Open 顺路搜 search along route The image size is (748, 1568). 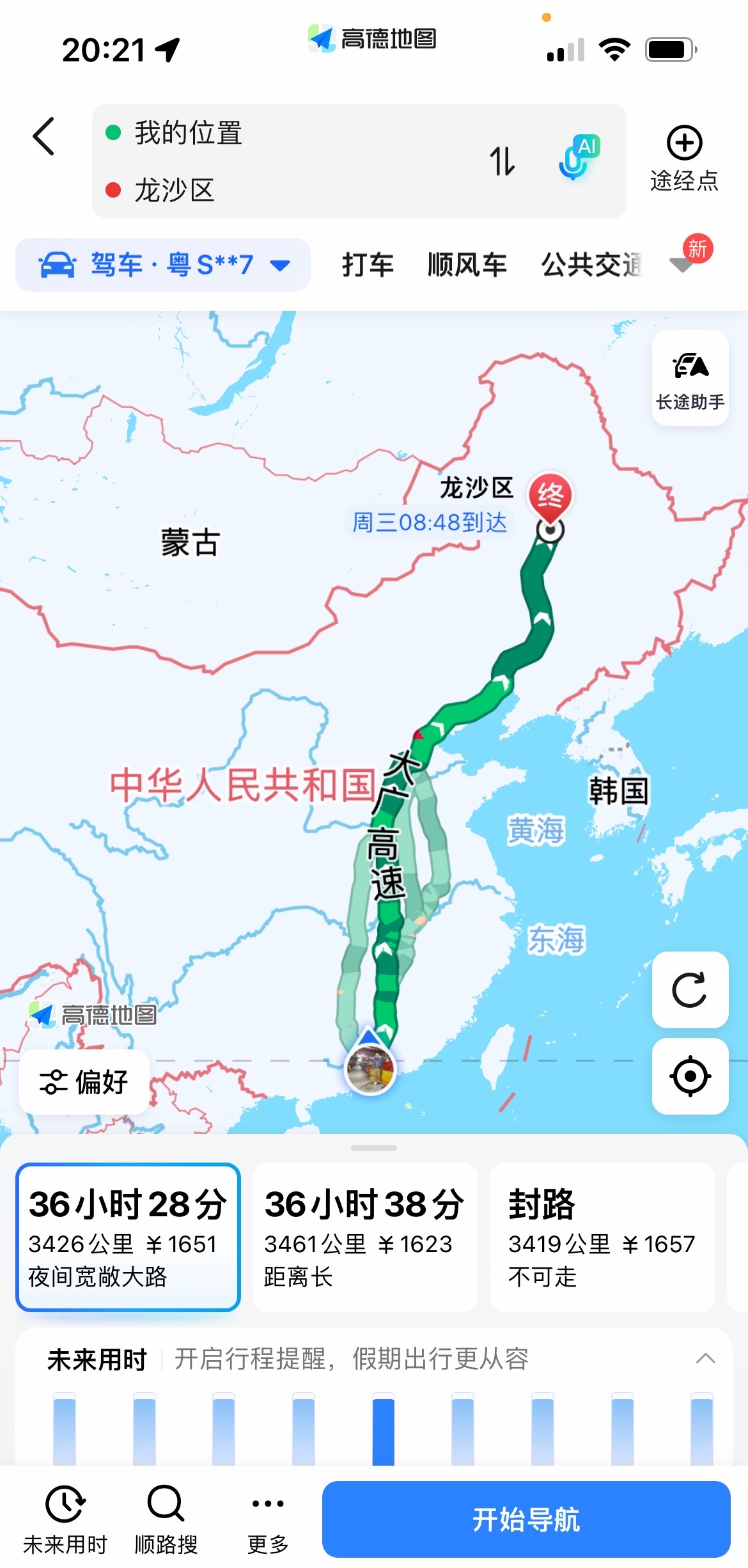166,1519
